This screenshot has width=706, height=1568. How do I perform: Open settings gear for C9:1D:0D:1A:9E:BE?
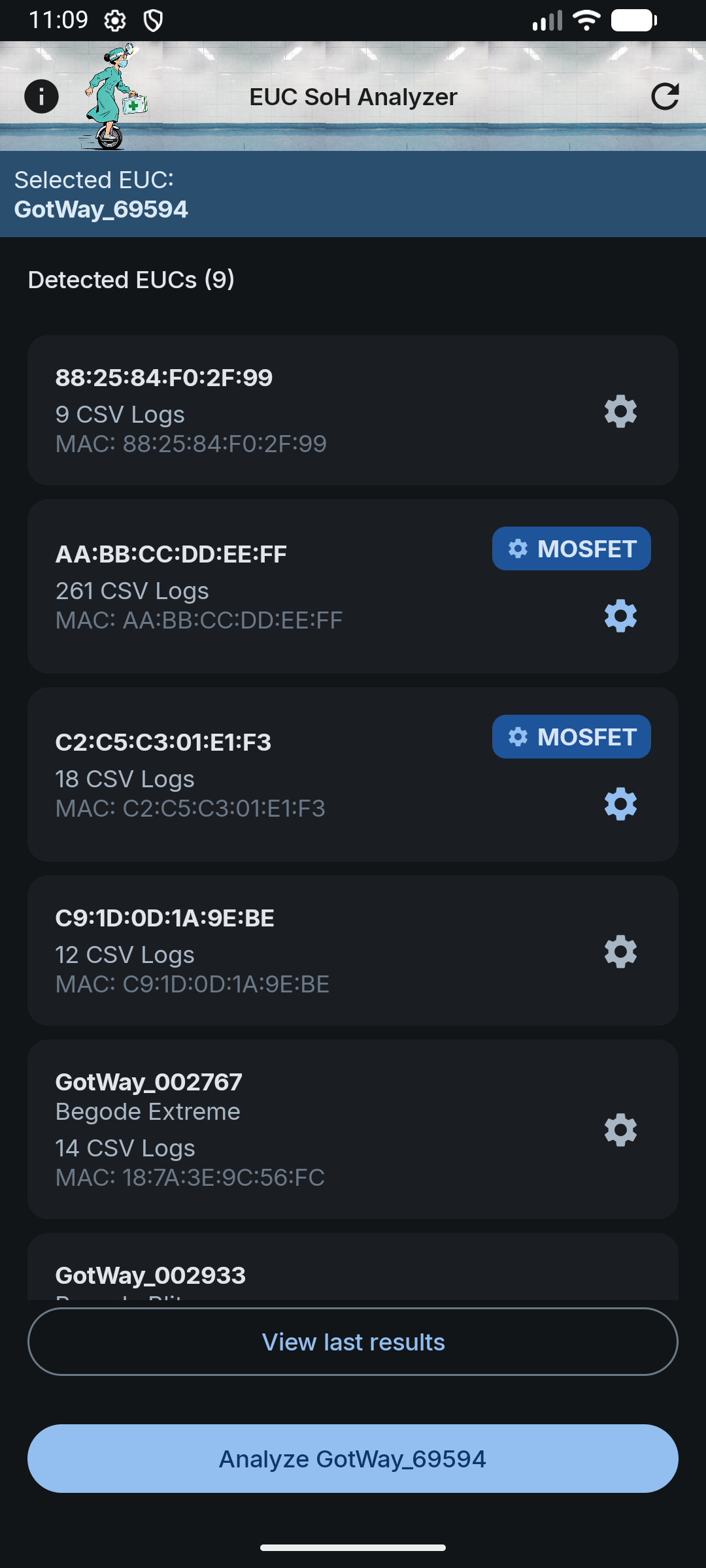click(620, 952)
